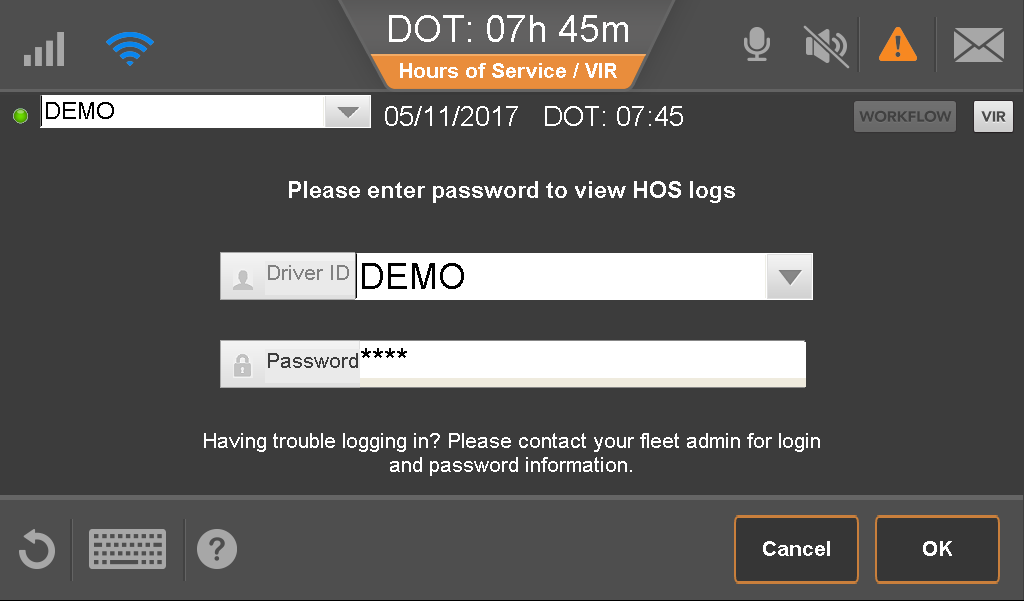1024x601 pixels.
Task: Toggle the muted speaker icon
Action: pyautogui.click(x=825, y=45)
